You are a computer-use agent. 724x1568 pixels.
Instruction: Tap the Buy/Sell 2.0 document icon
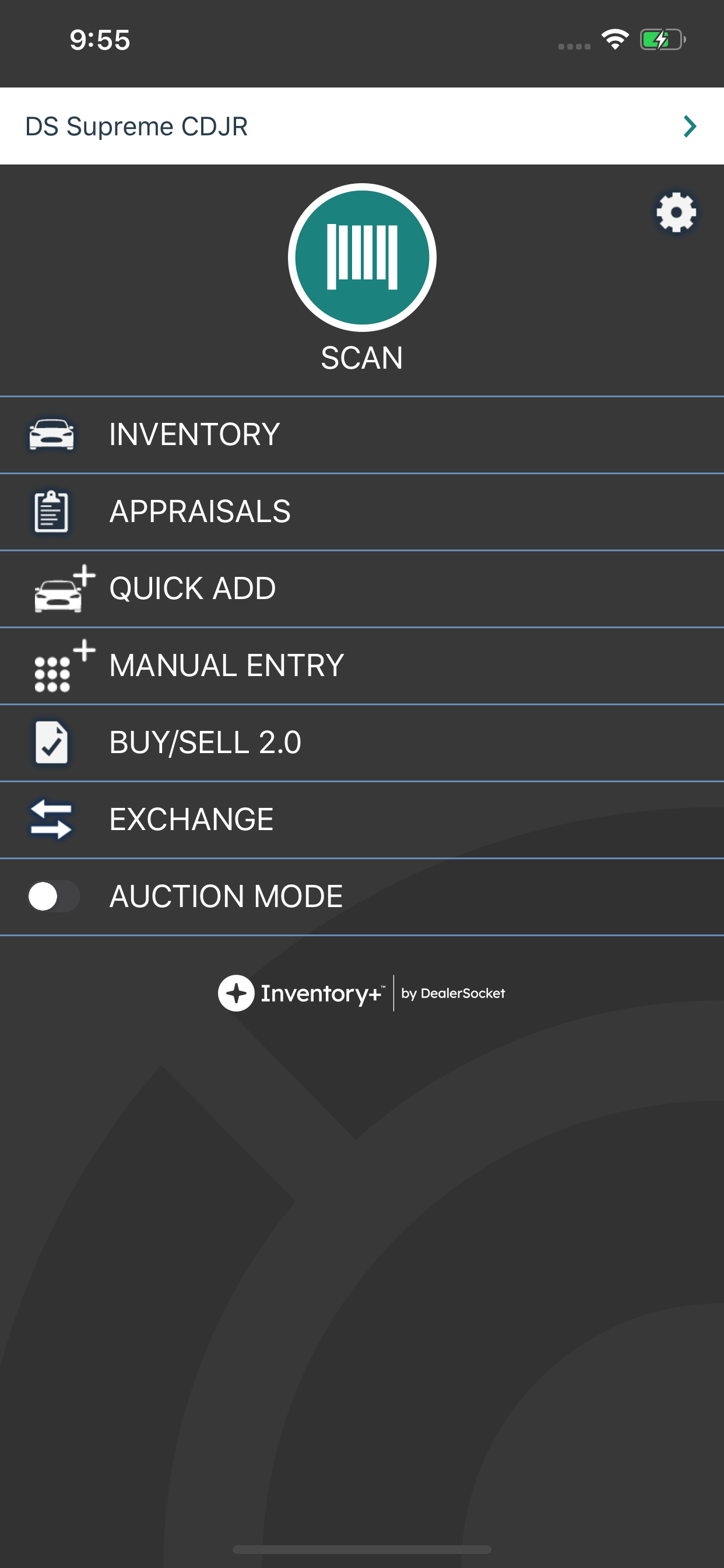coord(52,743)
